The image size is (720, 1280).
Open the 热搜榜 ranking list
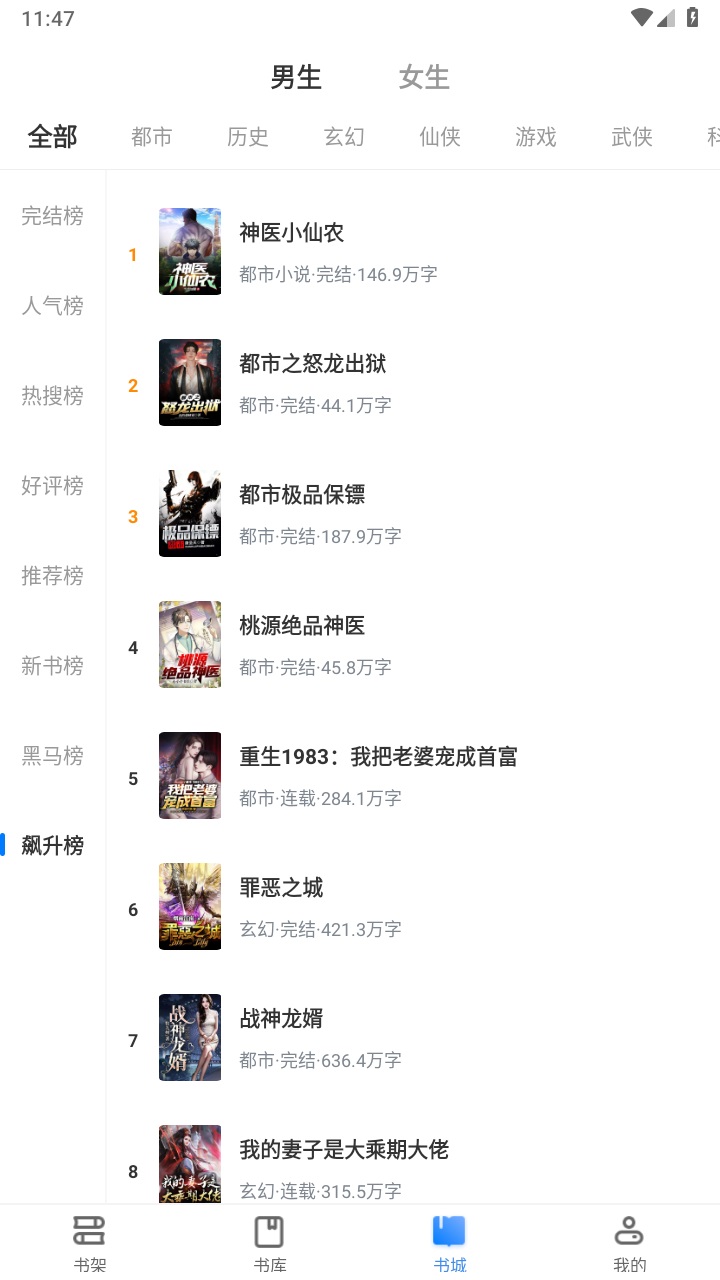pyautogui.click(x=52, y=396)
